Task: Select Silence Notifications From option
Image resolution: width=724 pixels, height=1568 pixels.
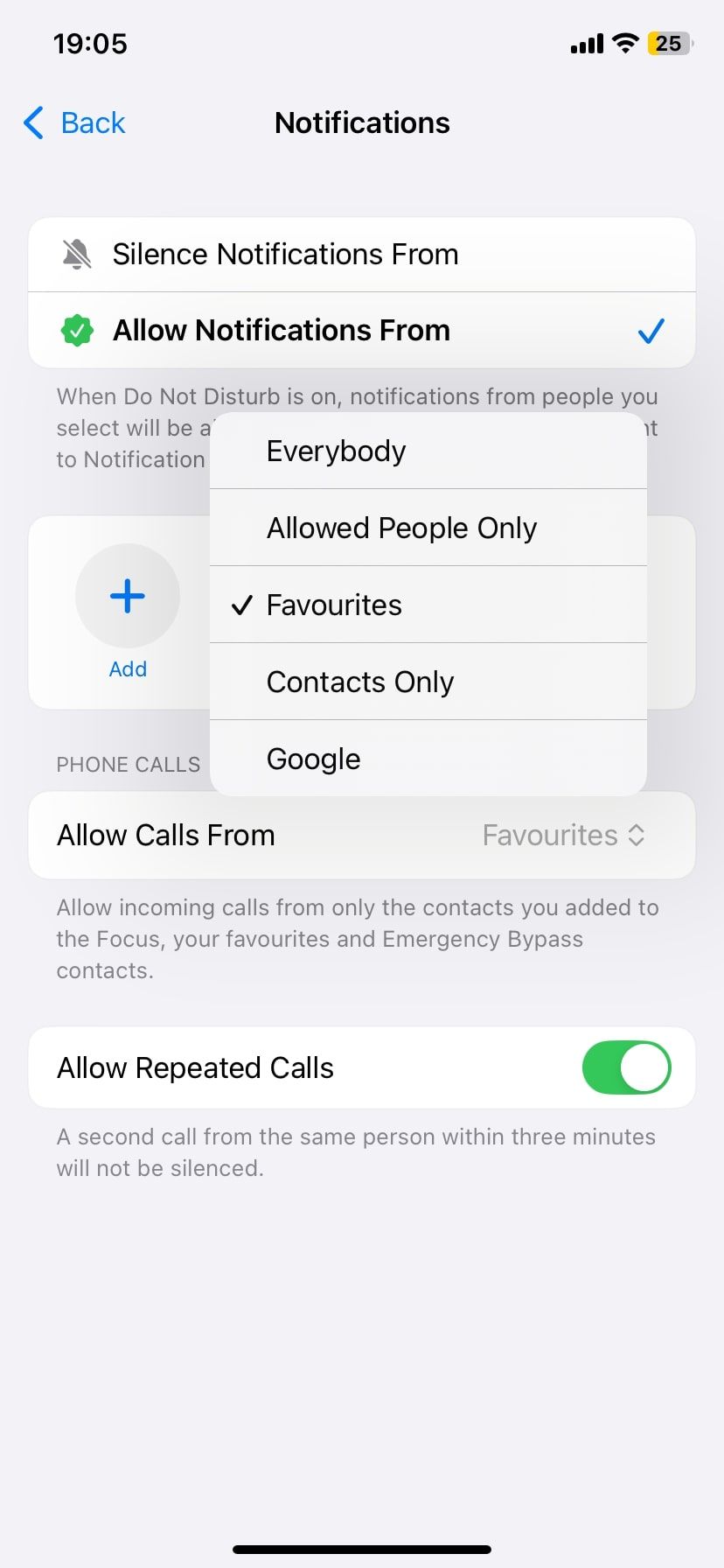Action: 284,255
